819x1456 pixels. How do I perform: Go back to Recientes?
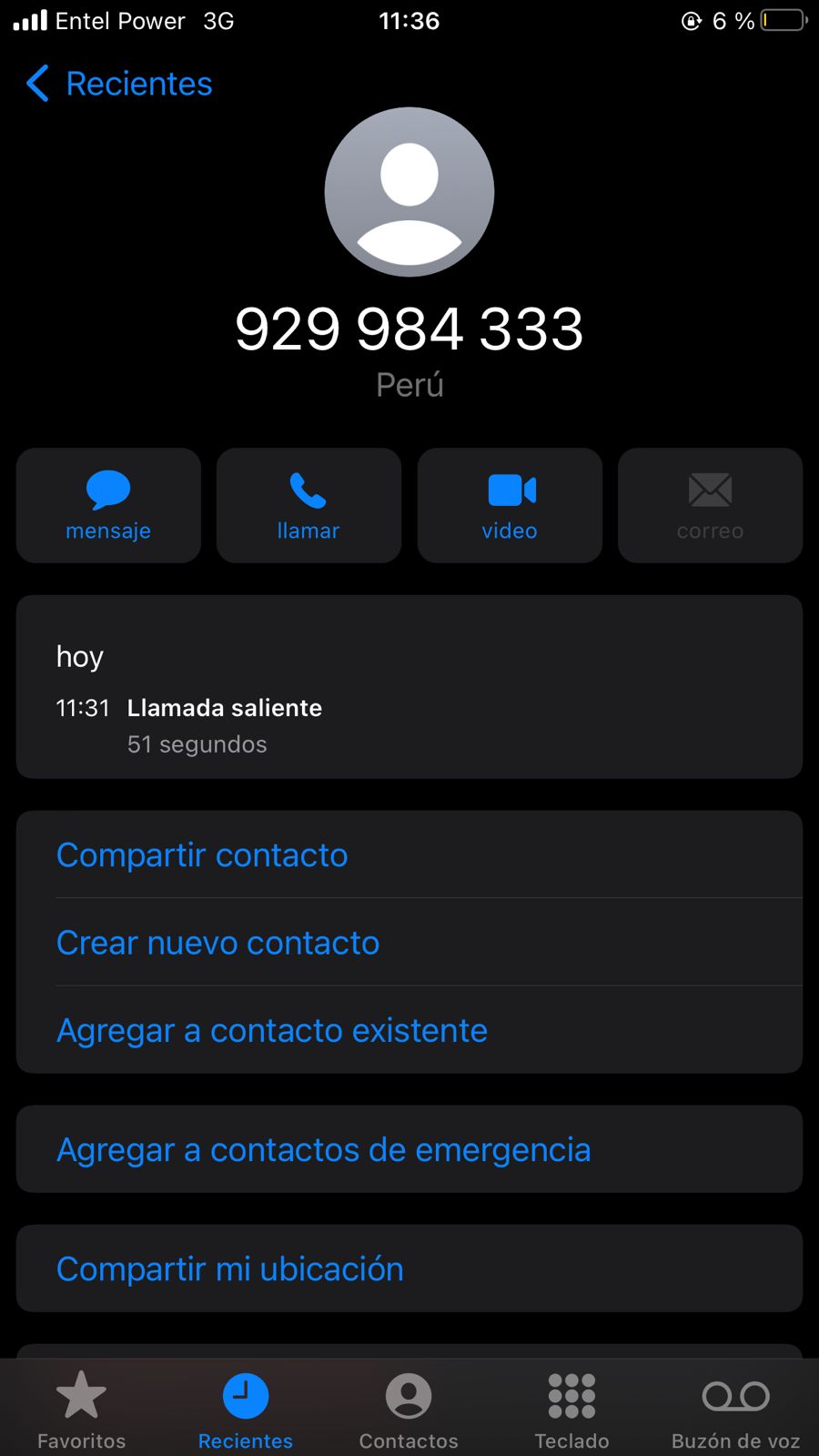pyautogui.click(x=119, y=84)
